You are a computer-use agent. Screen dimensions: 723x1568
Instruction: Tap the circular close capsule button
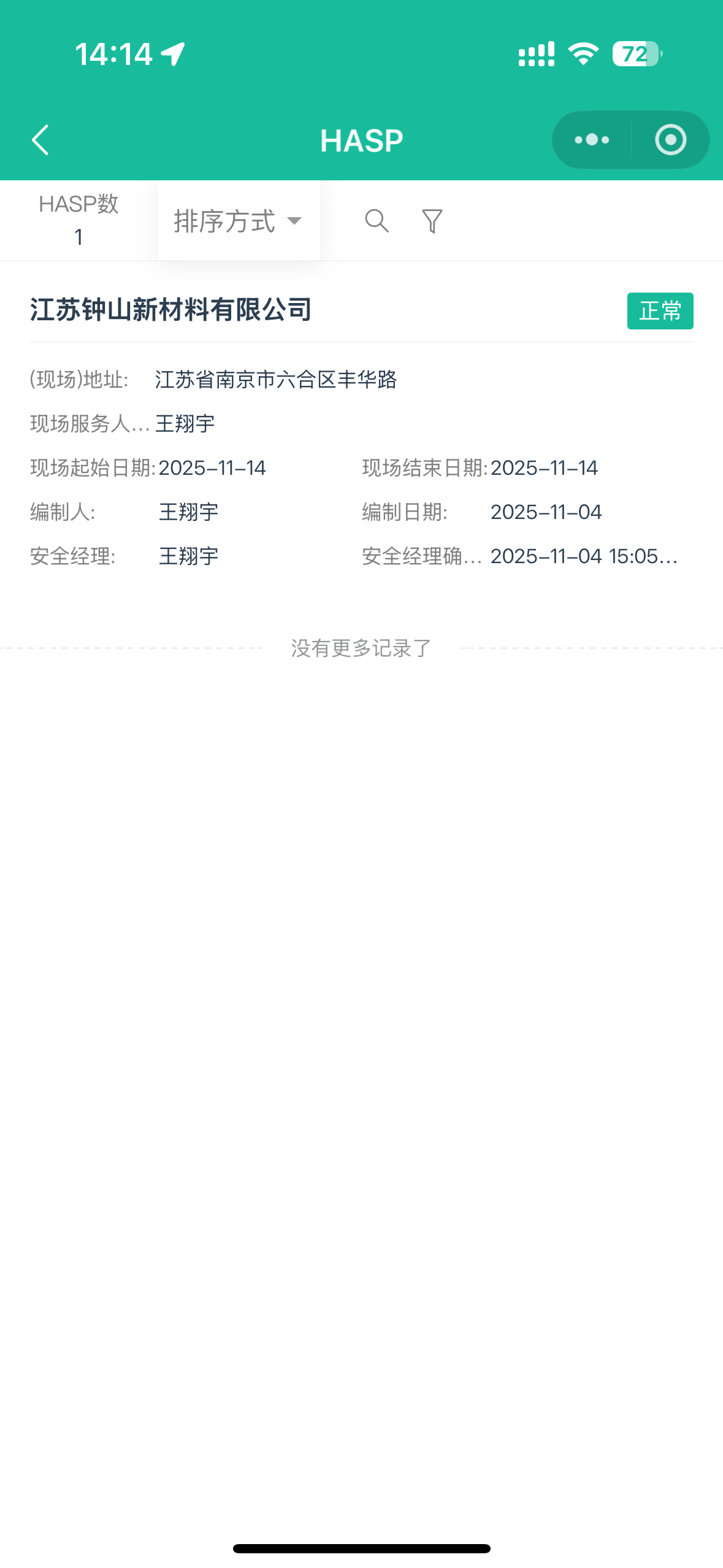[x=670, y=139]
